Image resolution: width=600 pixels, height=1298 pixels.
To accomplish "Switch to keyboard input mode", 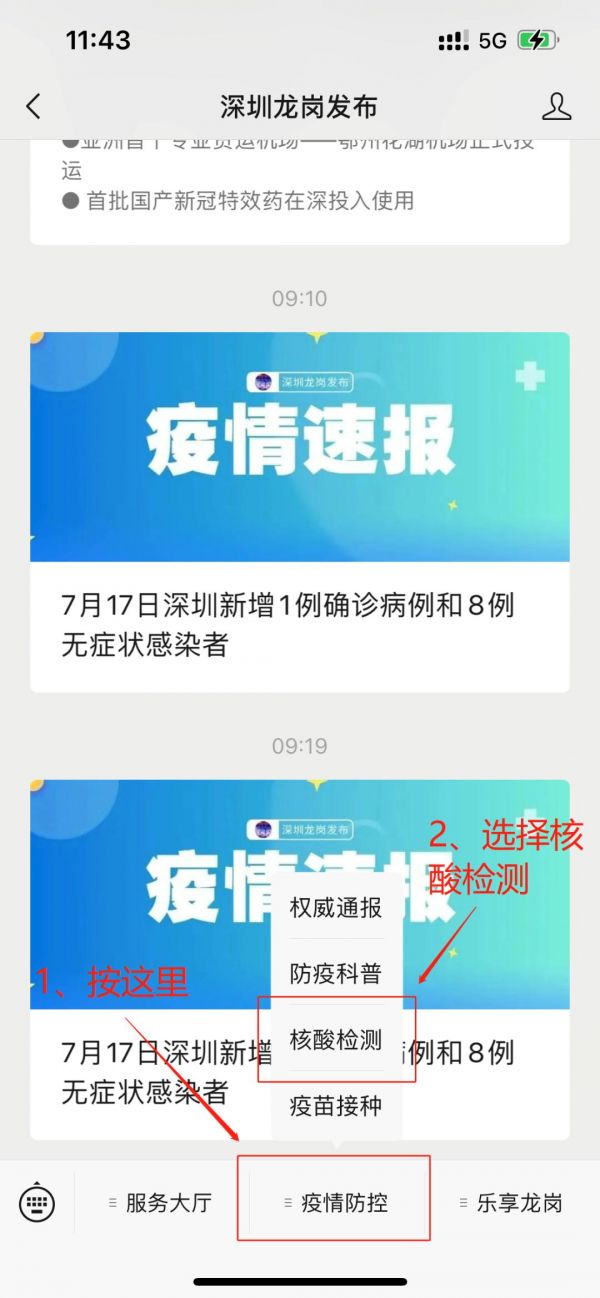I will pyautogui.click(x=37, y=1202).
